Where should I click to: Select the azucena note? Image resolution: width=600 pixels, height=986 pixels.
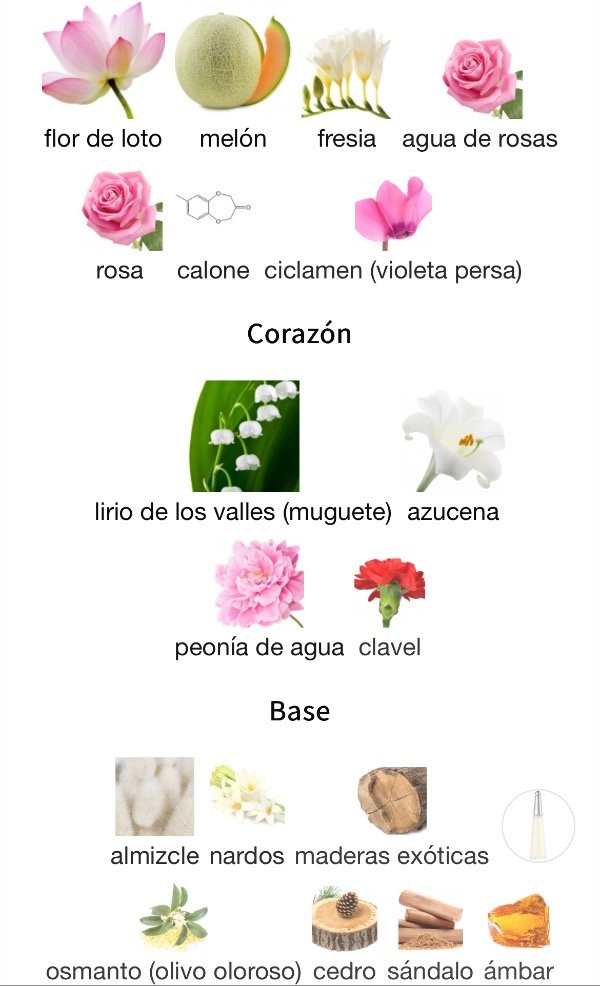tap(453, 442)
